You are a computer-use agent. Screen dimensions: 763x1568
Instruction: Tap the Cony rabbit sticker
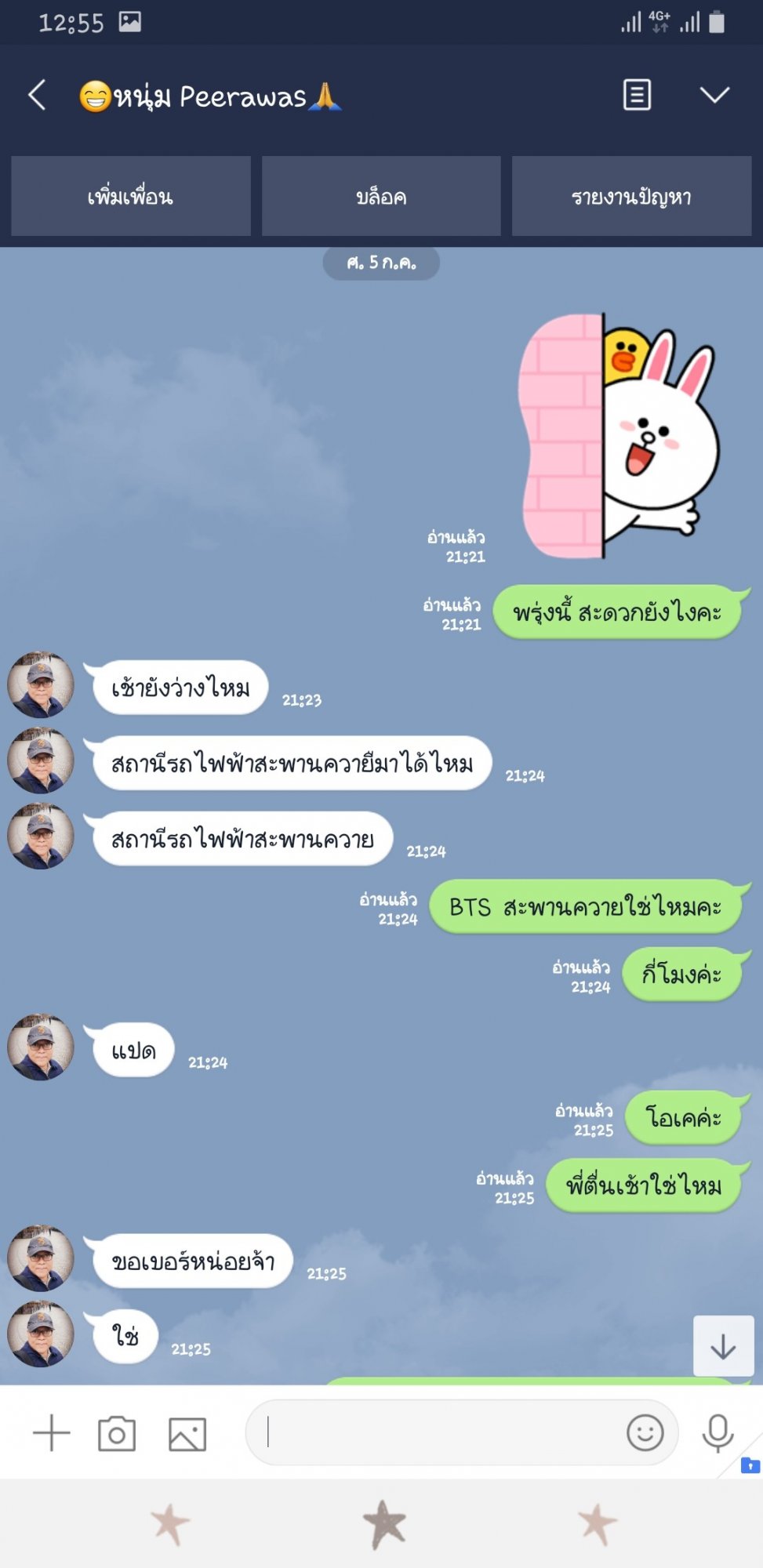[x=619, y=436]
